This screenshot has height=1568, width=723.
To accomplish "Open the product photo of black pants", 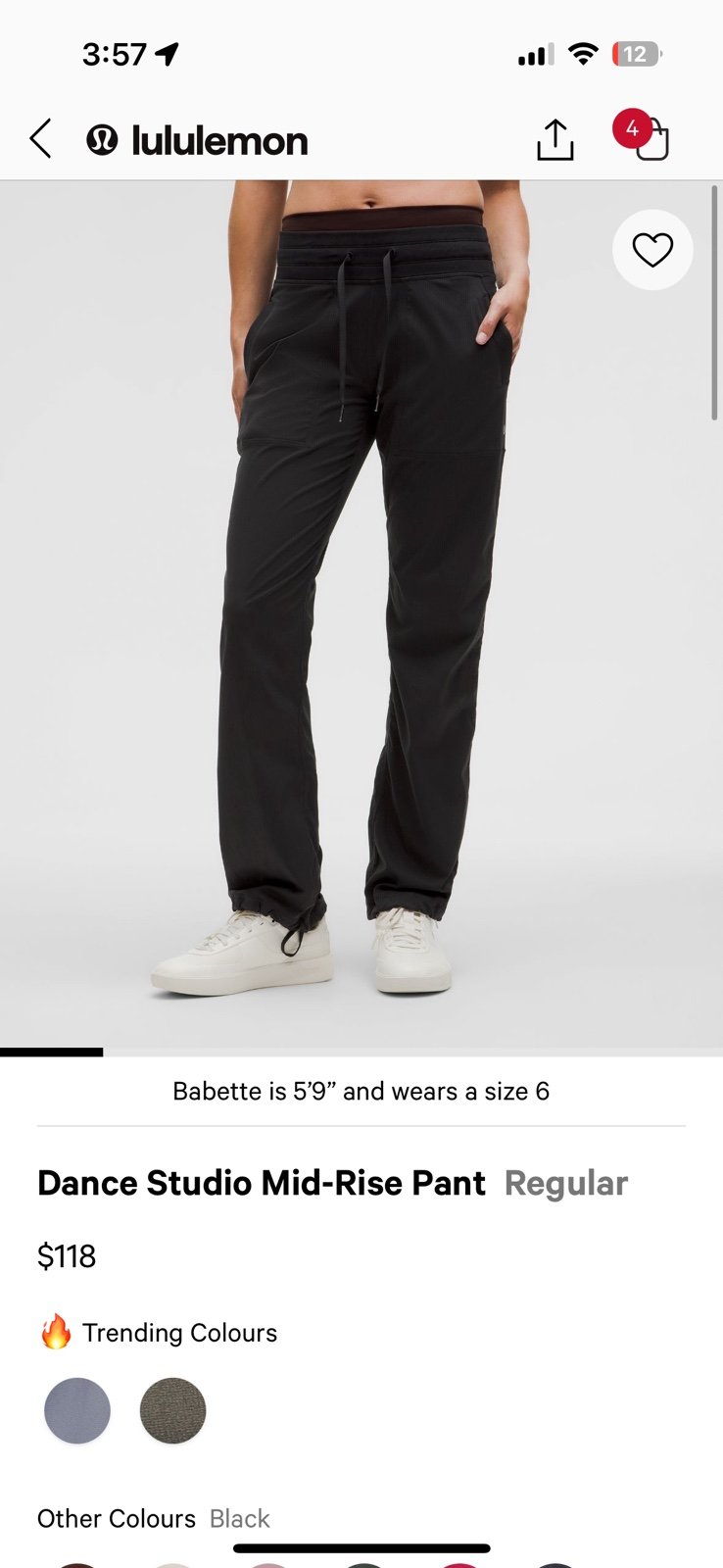I will pyautogui.click(x=361, y=614).
